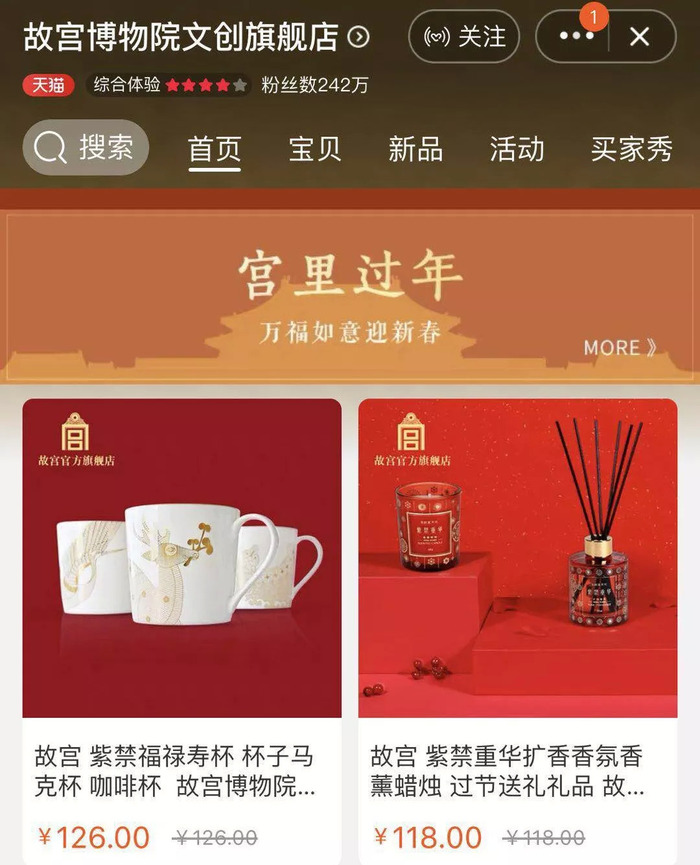This screenshot has height=865, width=700.
Task: Follow the store with 关注 button
Action: (464, 37)
